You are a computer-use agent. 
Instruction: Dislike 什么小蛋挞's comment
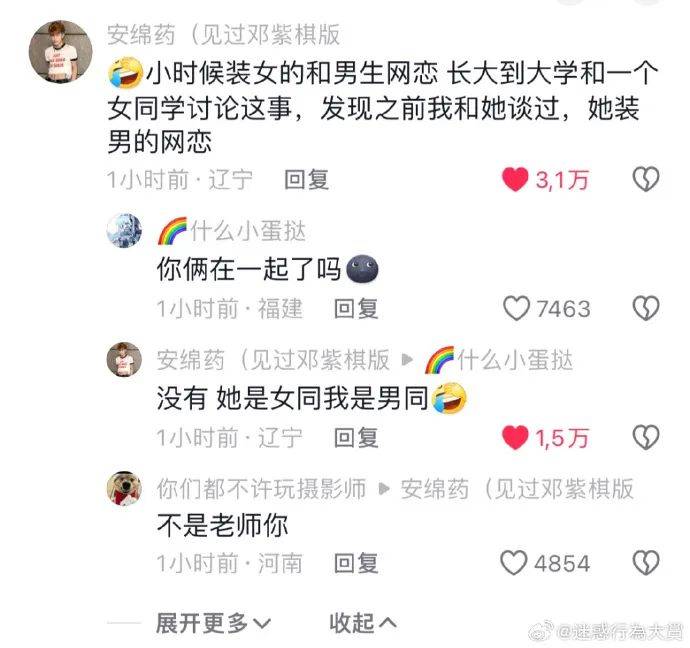647,309
